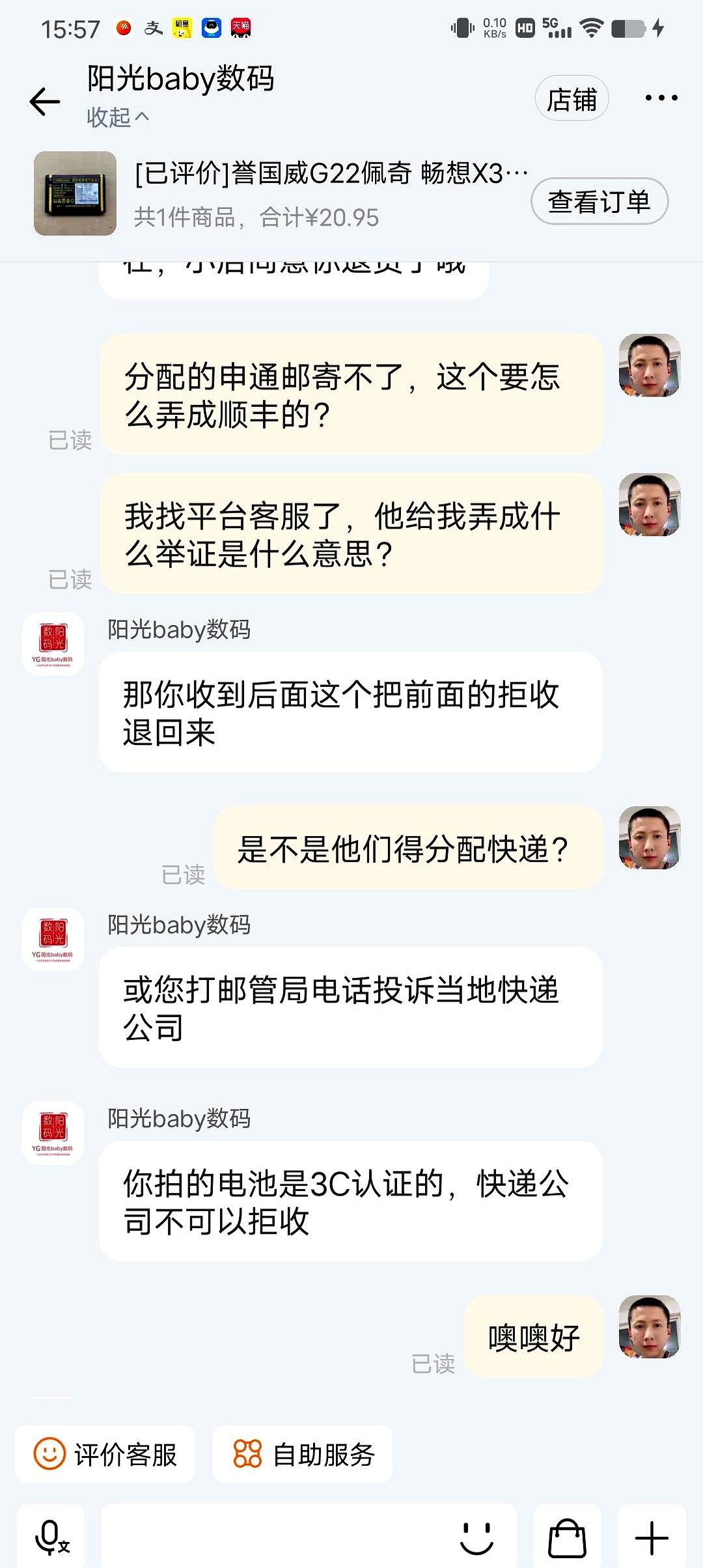Tap the chat title 阳光baby数码

181,78
